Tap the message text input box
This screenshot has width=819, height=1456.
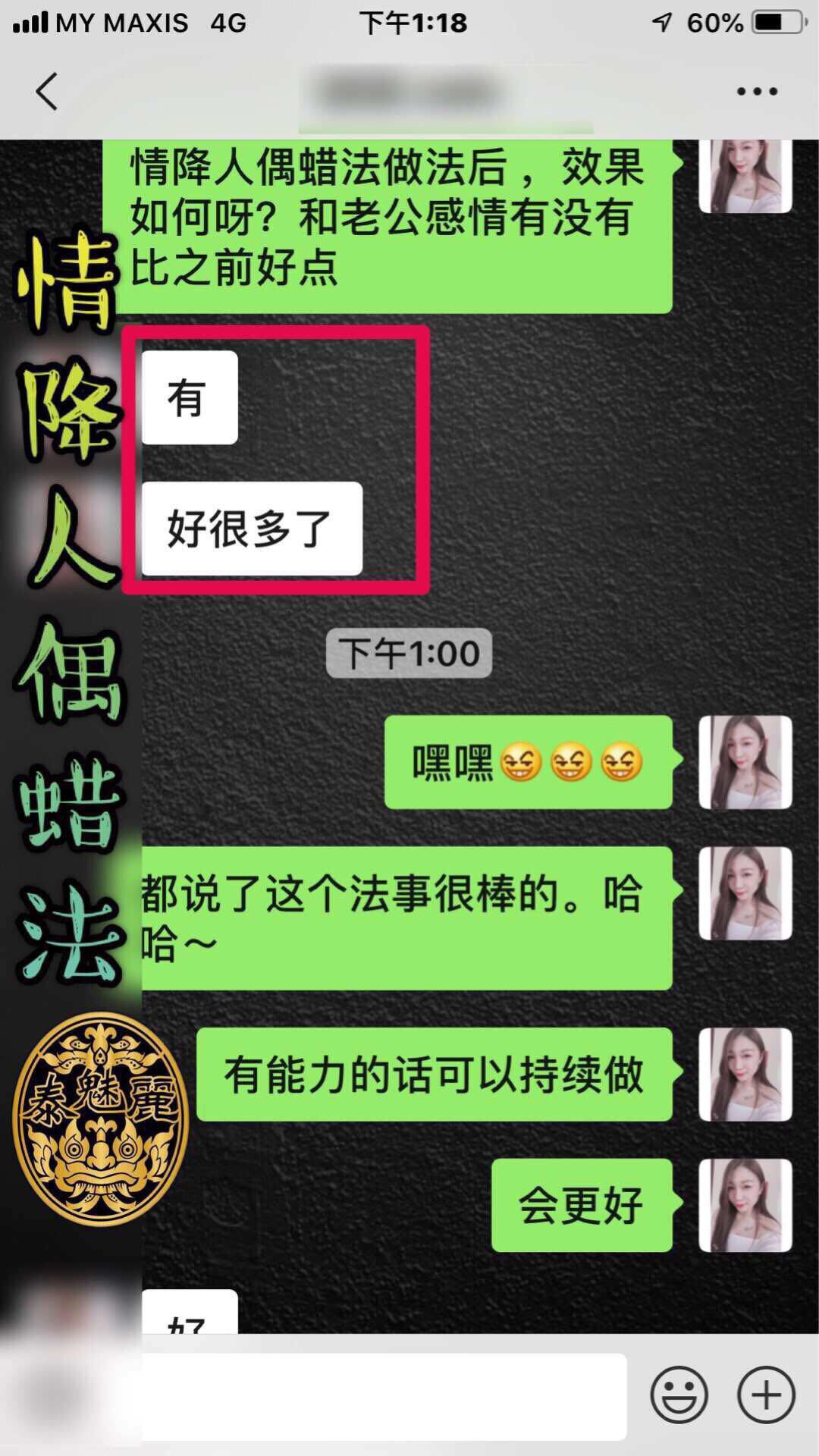384,1396
